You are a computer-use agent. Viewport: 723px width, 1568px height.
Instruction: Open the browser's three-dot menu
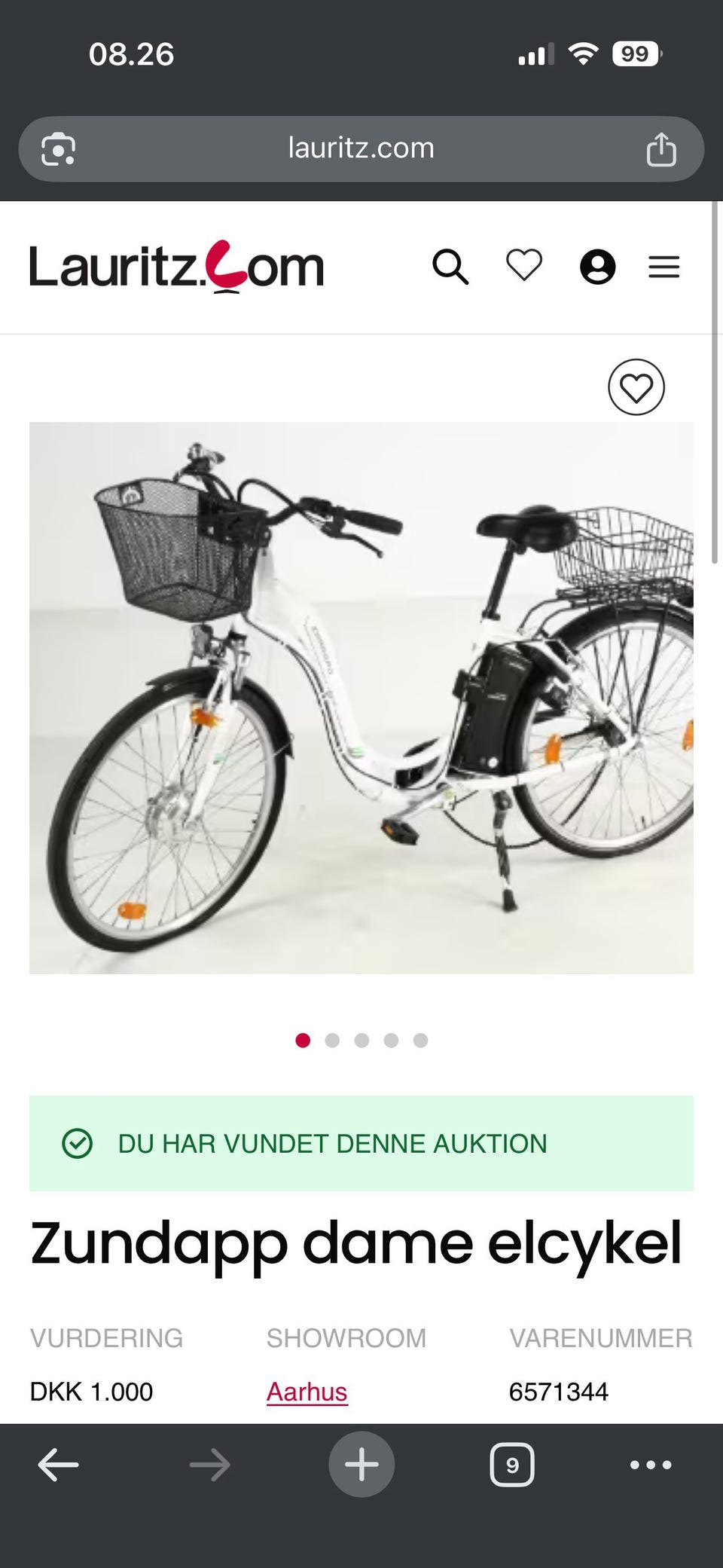pyautogui.click(x=651, y=1465)
